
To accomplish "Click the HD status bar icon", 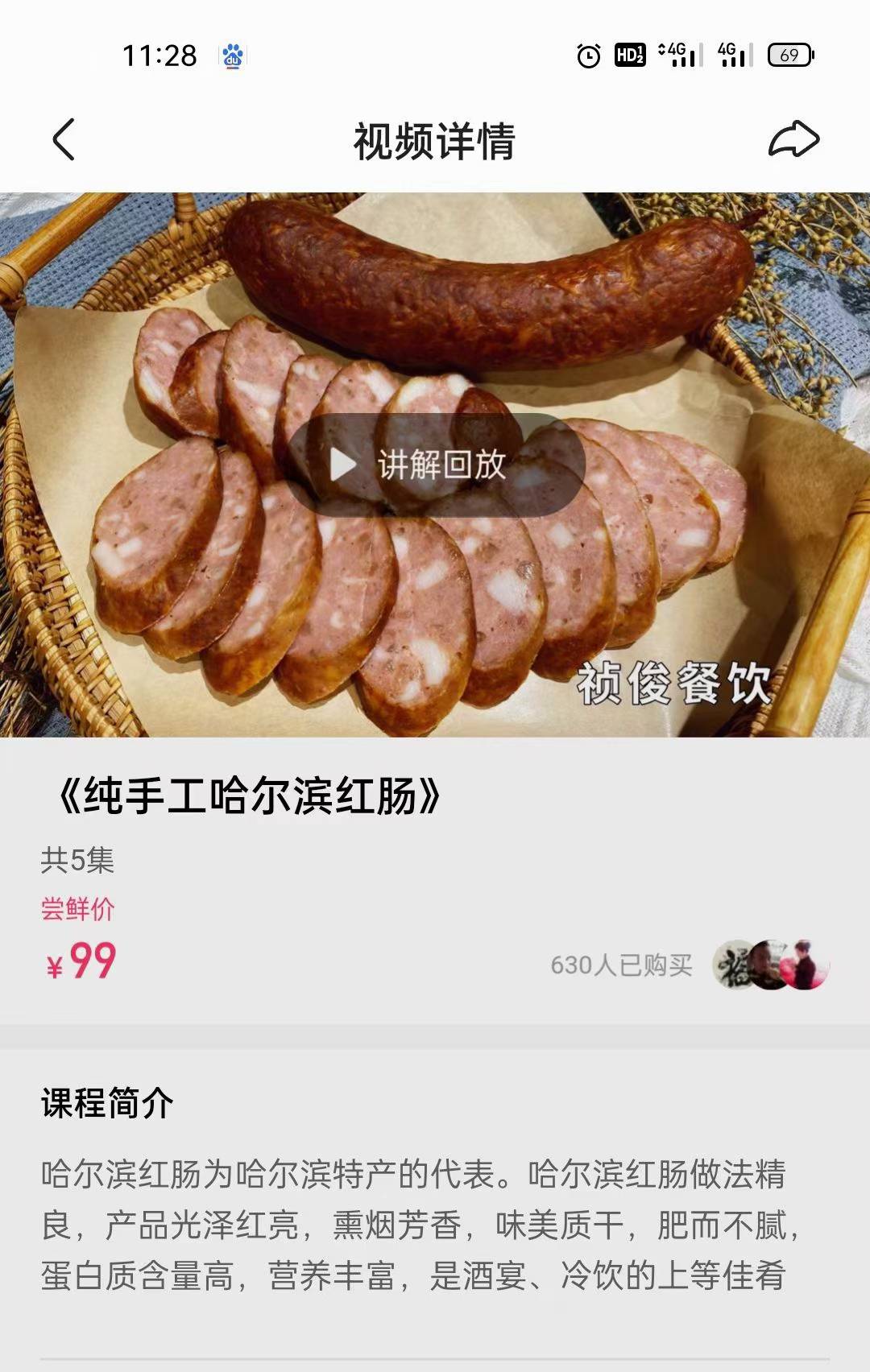I will (x=629, y=52).
